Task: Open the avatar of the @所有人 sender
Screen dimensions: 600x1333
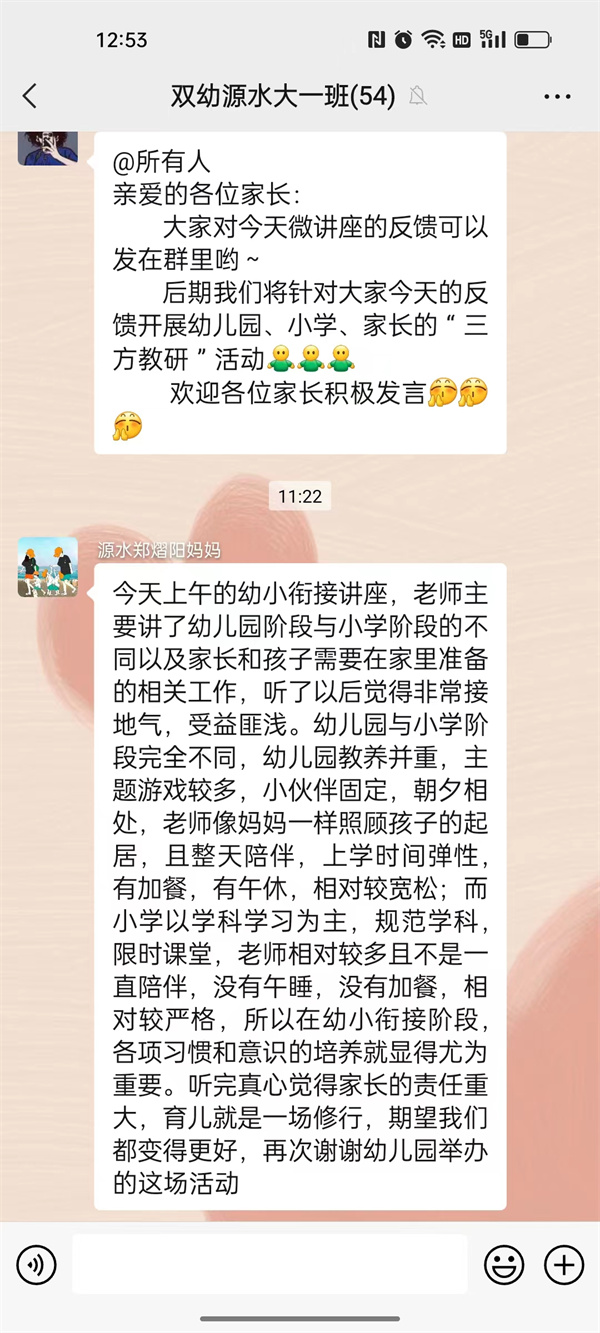Action: coord(47,148)
